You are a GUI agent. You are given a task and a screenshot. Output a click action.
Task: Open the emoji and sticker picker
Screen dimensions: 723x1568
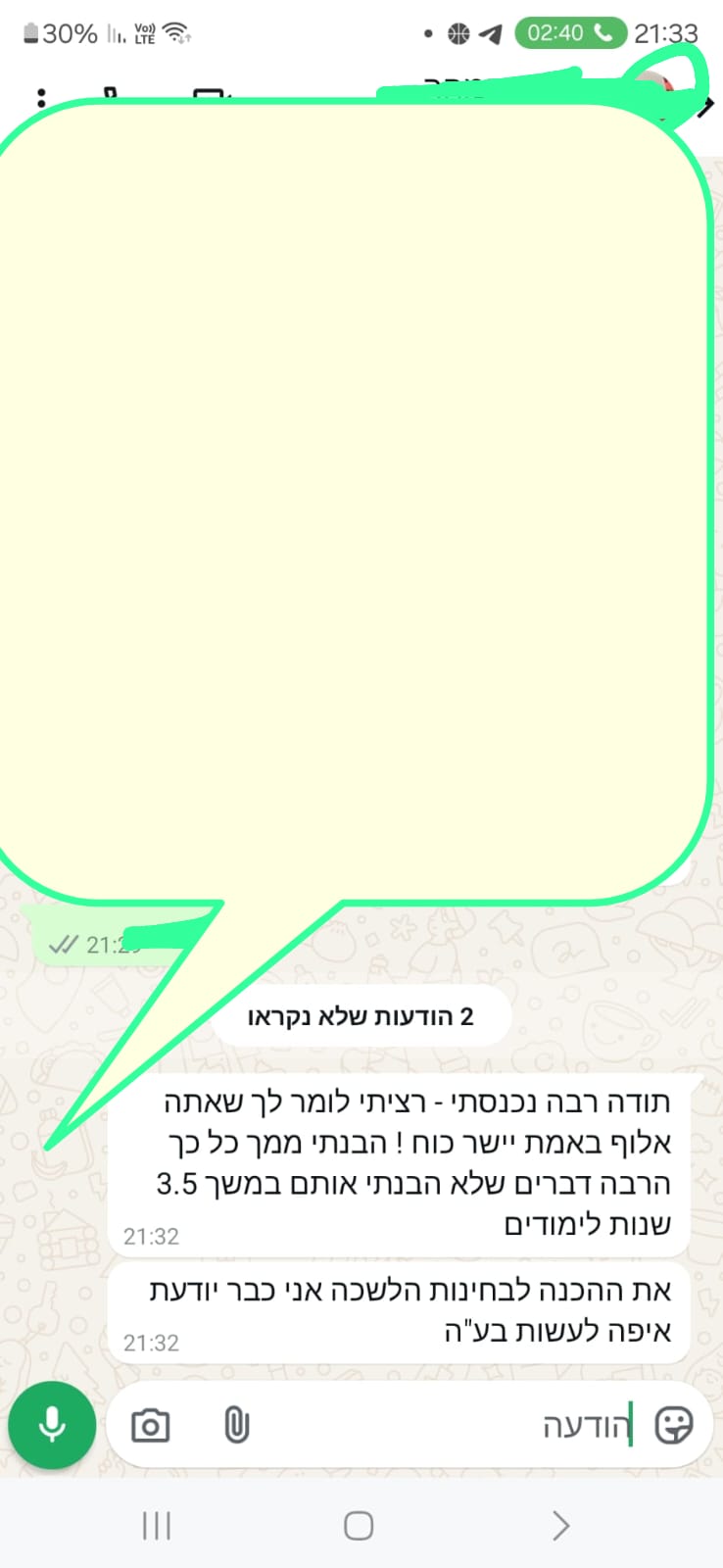[673, 1424]
